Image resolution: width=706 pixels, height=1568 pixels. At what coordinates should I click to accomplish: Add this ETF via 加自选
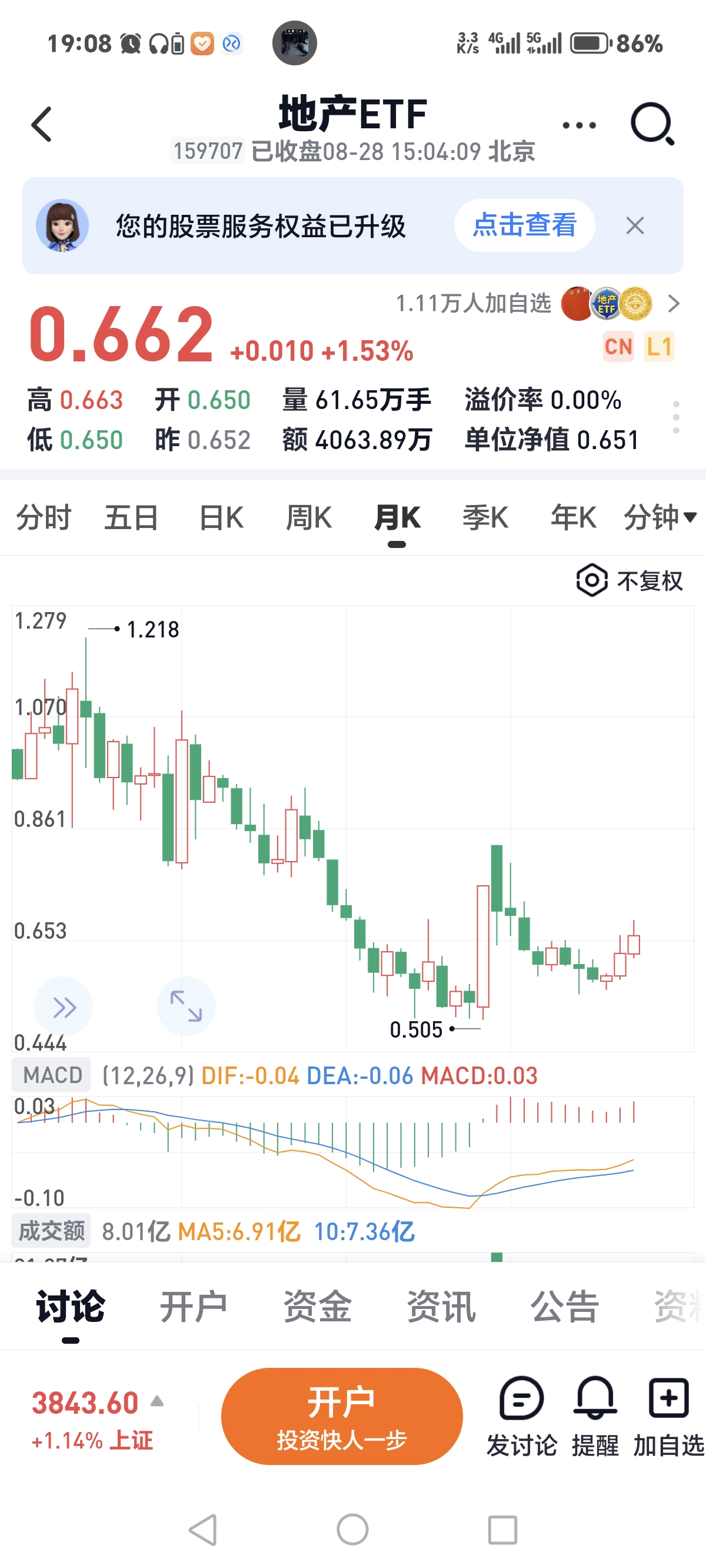pyautogui.click(x=668, y=1416)
